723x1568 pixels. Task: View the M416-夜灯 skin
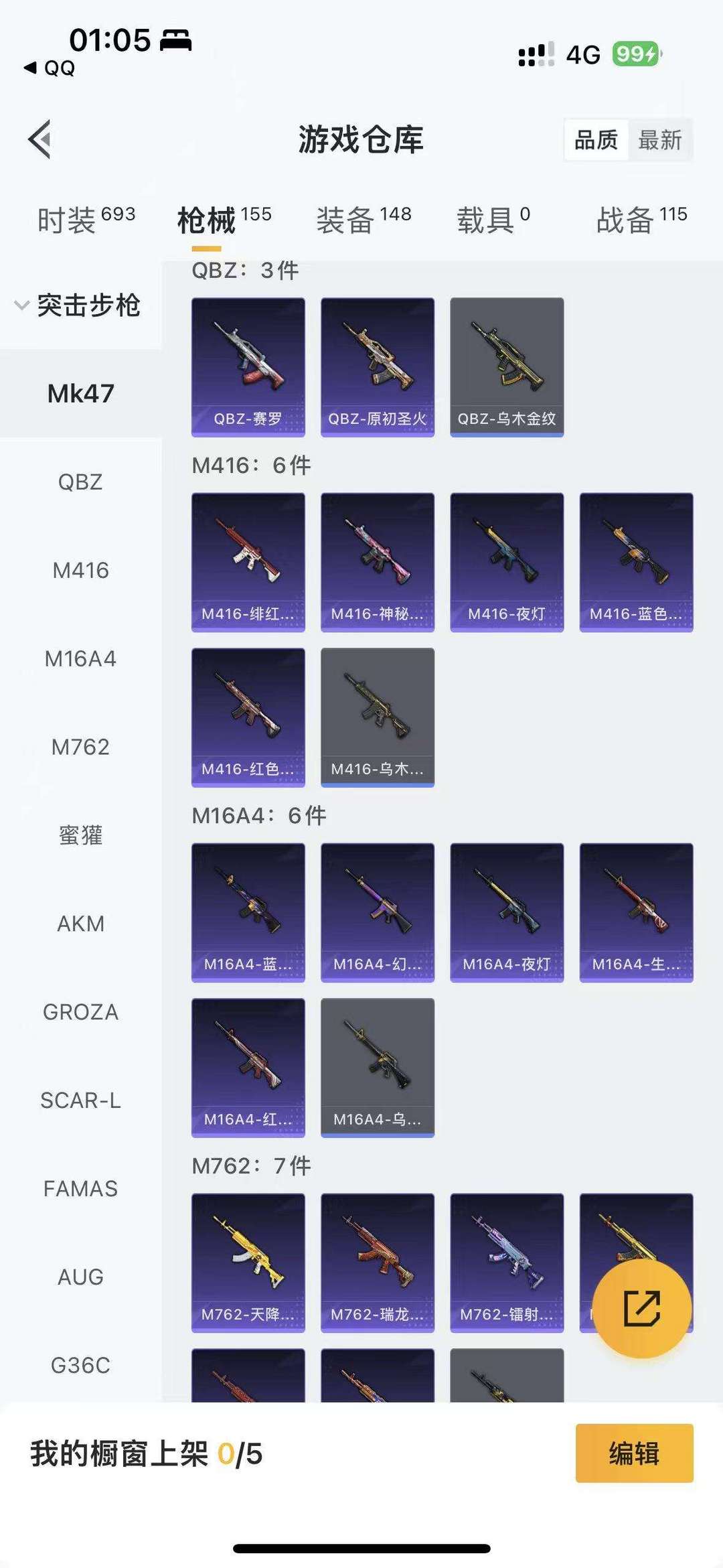[x=507, y=562]
